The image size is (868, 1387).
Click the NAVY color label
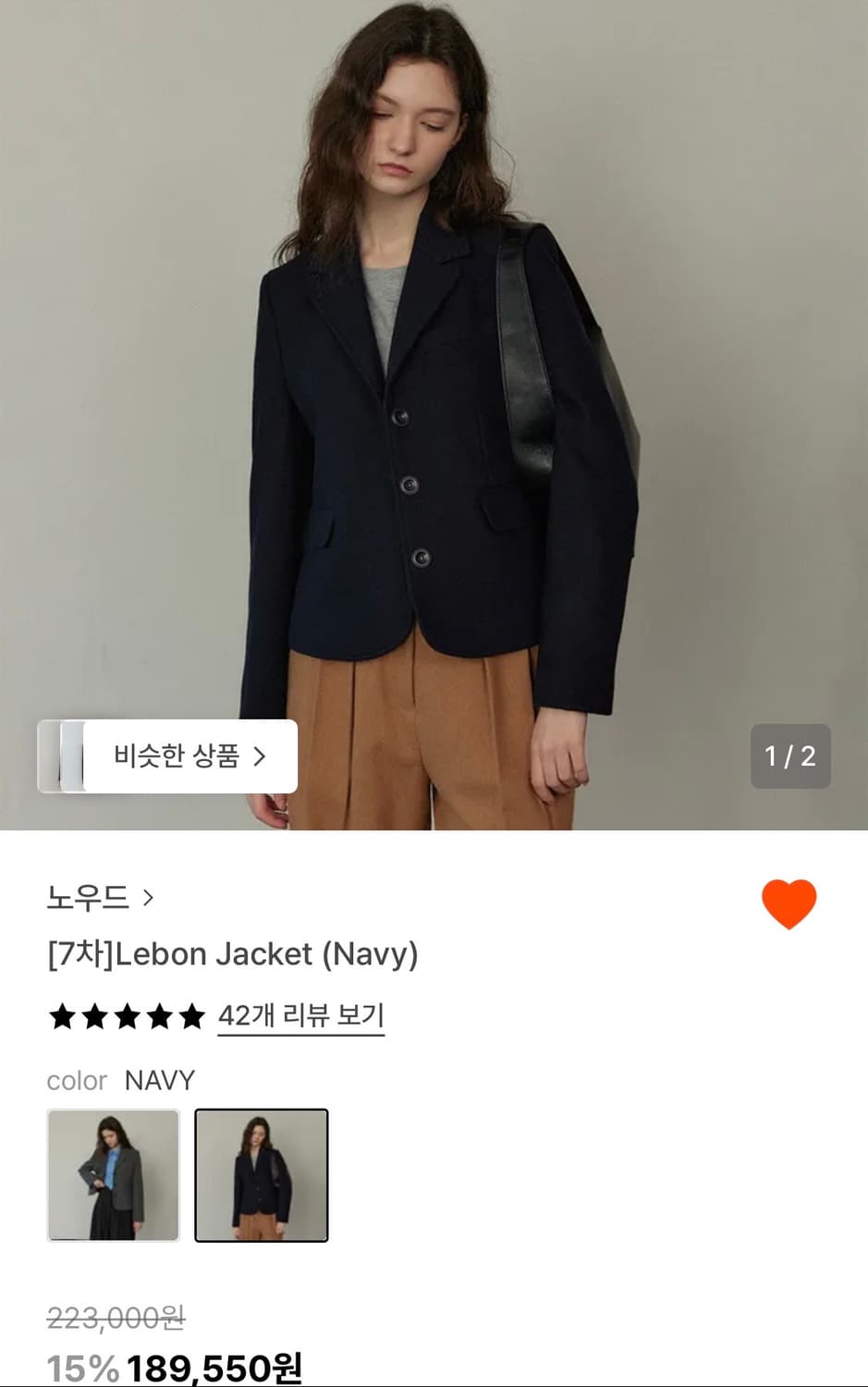click(160, 1079)
